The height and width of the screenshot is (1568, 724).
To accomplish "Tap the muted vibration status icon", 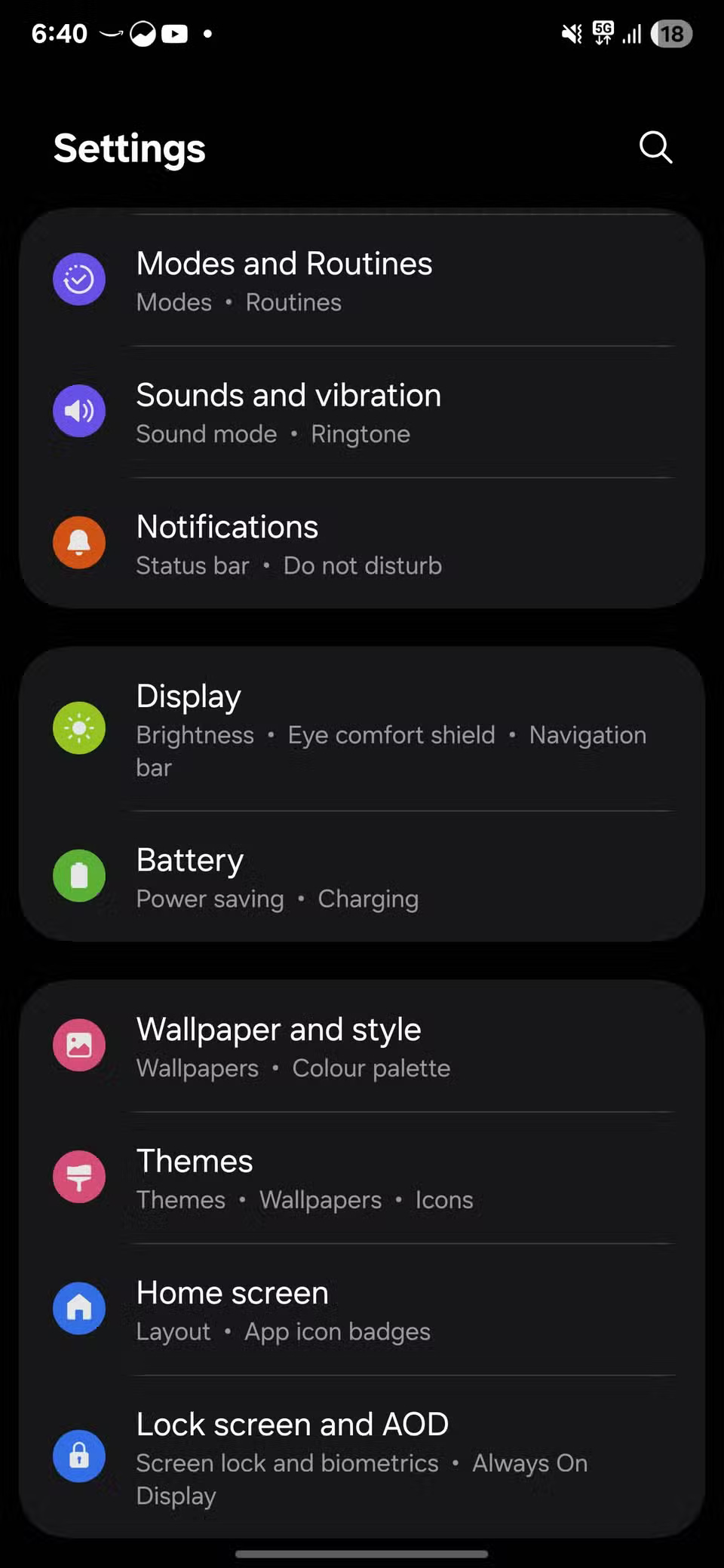I will 571,33.
